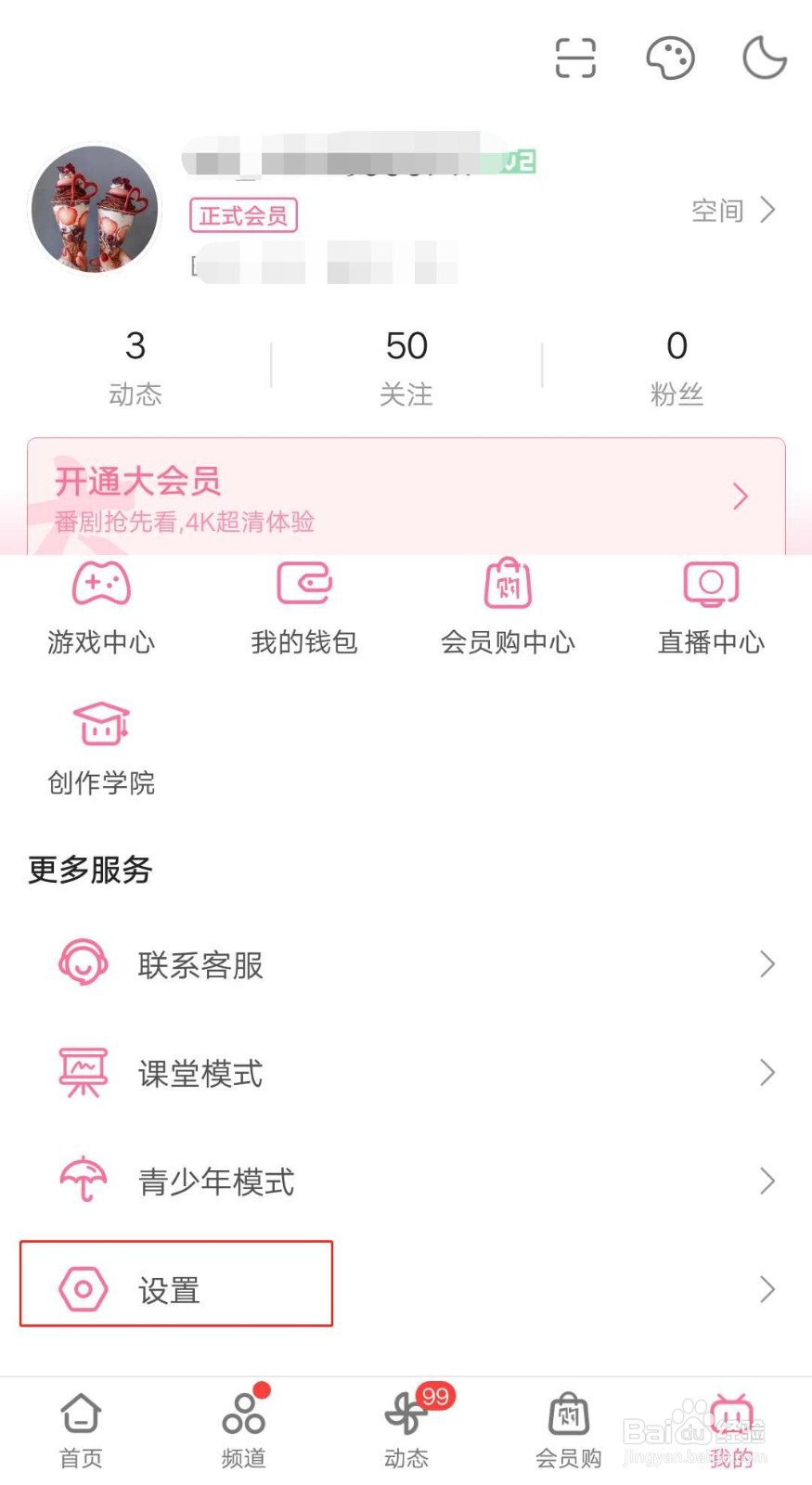The image size is (812, 1485).
Task: Open my 空间 space page
Action: point(733,211)
